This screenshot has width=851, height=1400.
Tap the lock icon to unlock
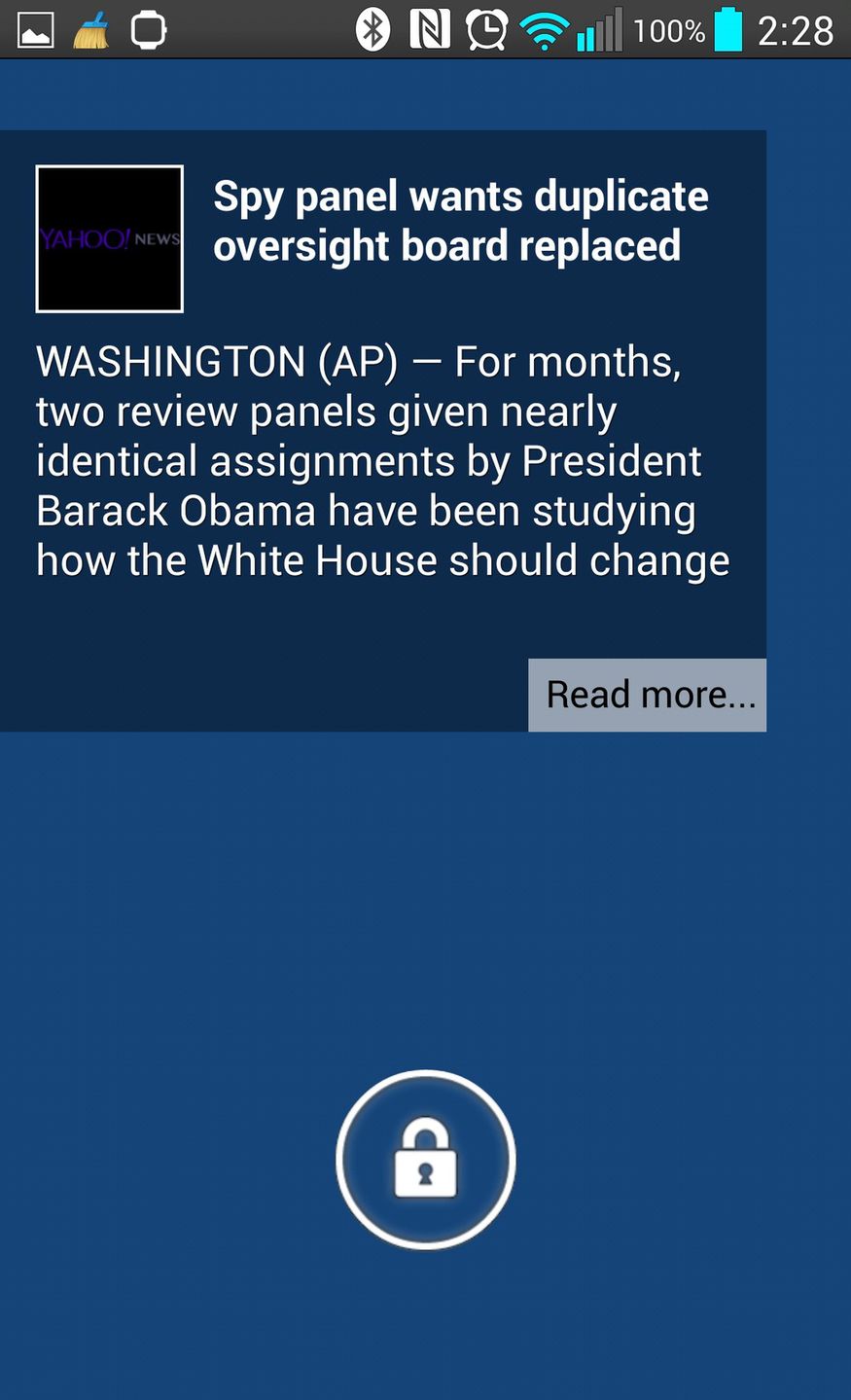pyautogui.click(x=425, y=1159)
